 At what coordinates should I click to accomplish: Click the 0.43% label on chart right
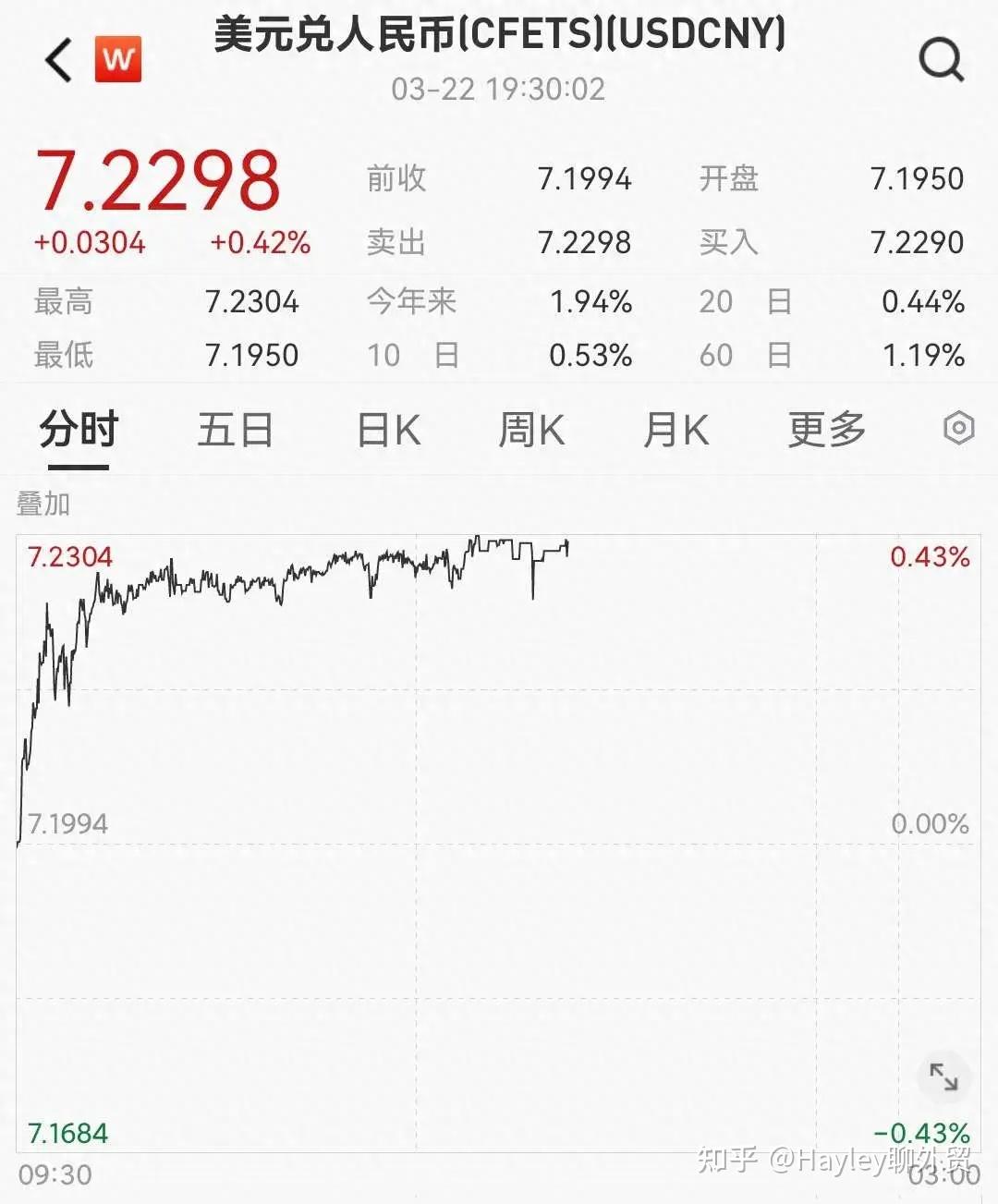(x=928, y=557)
